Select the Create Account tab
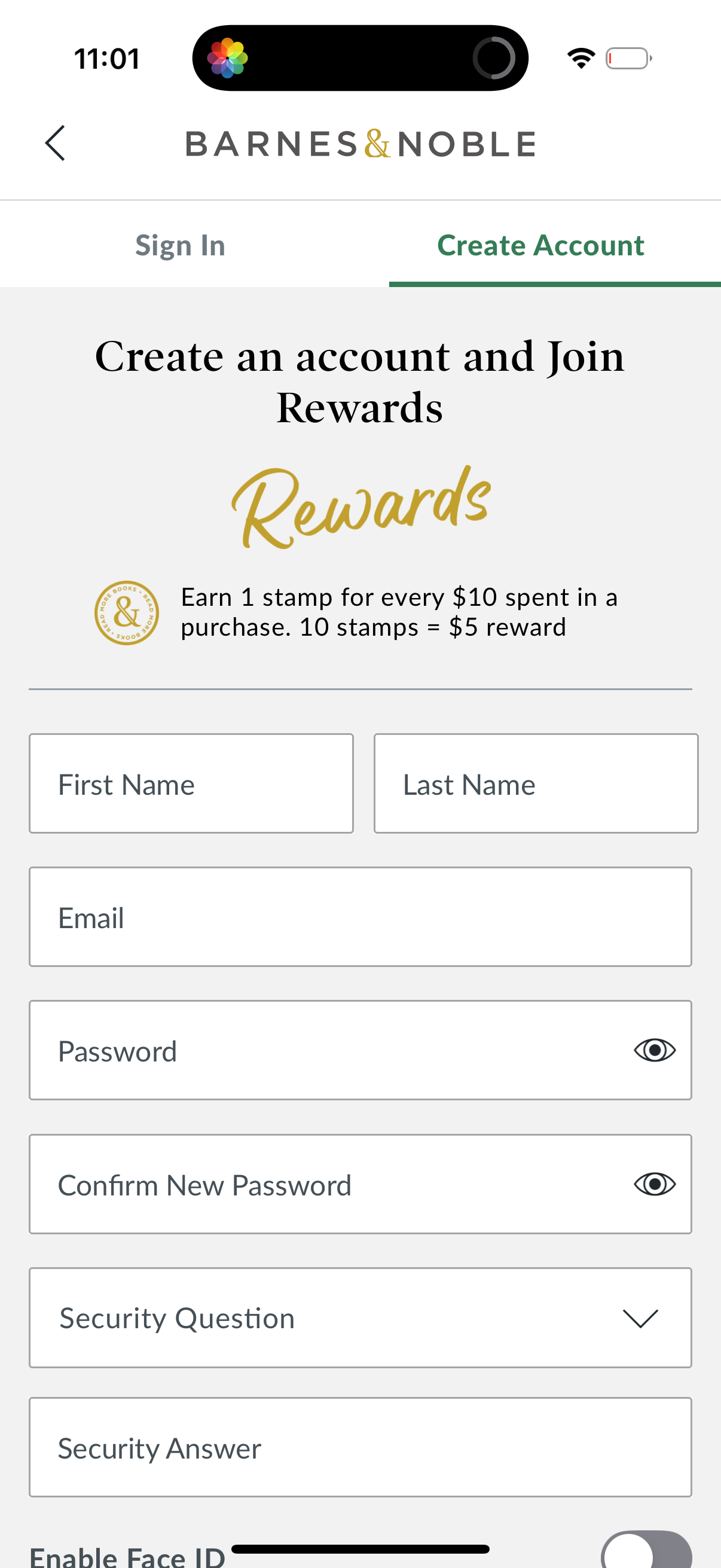Viewport: 721px width, 1568px height. pyautogui.click(x=540, y=245)
